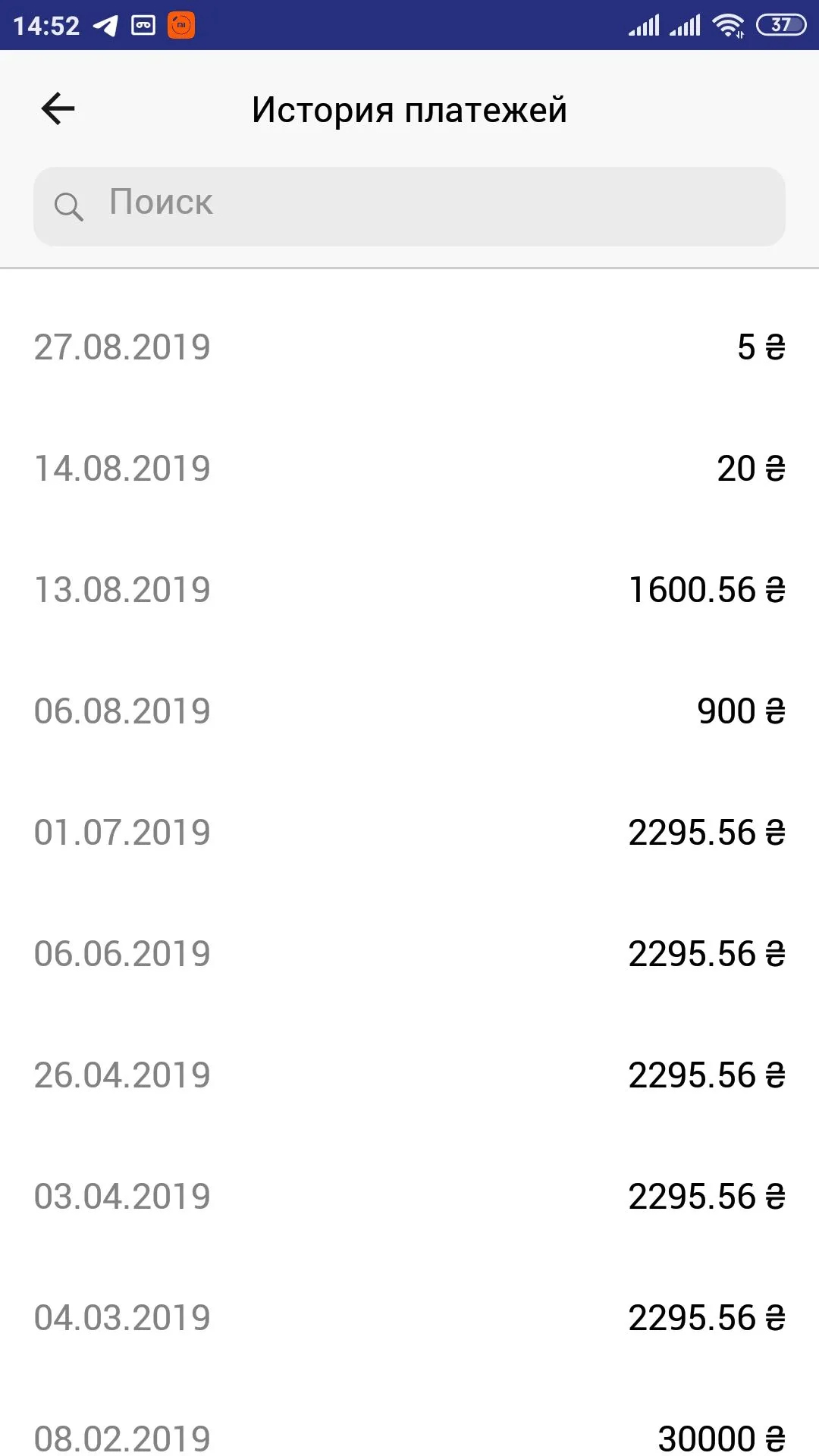Image resolution: width=819 pixels, height=1456 pixels.
Task: Select the 04.03.2019 payment
Action: (x=409, y=1318)
